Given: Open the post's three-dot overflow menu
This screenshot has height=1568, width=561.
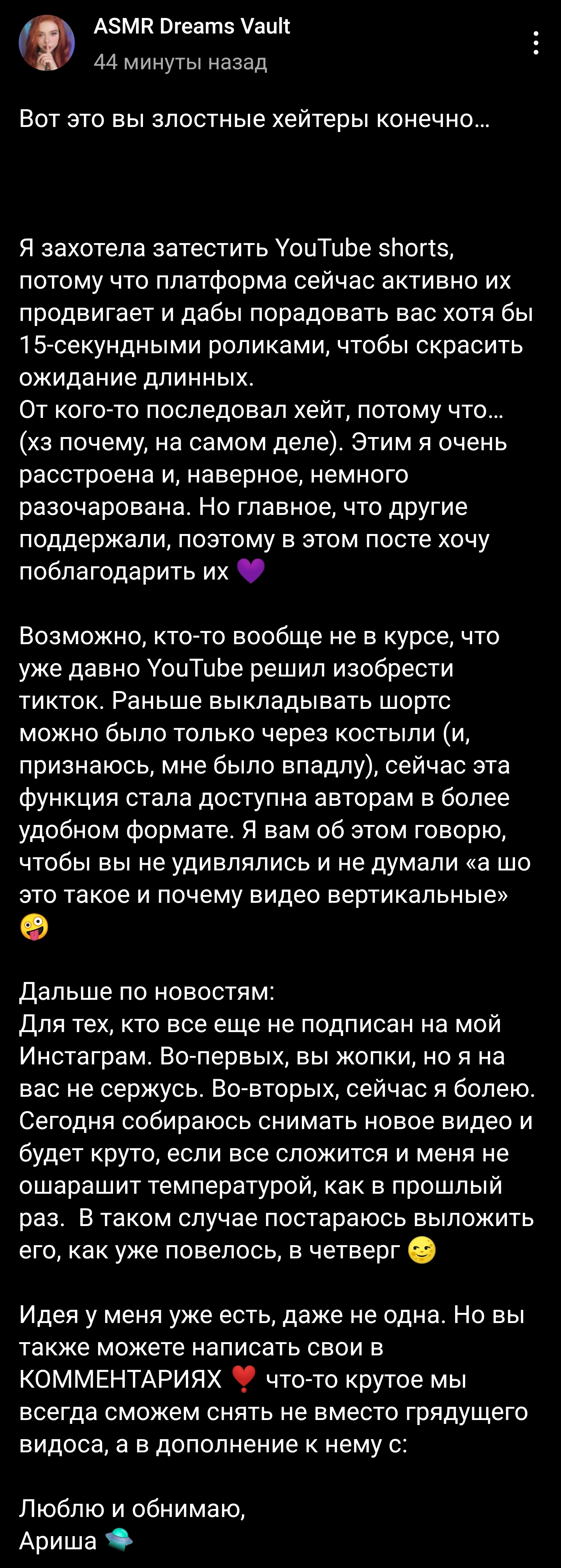Looking at the screenshot, I should click(535, 43).
